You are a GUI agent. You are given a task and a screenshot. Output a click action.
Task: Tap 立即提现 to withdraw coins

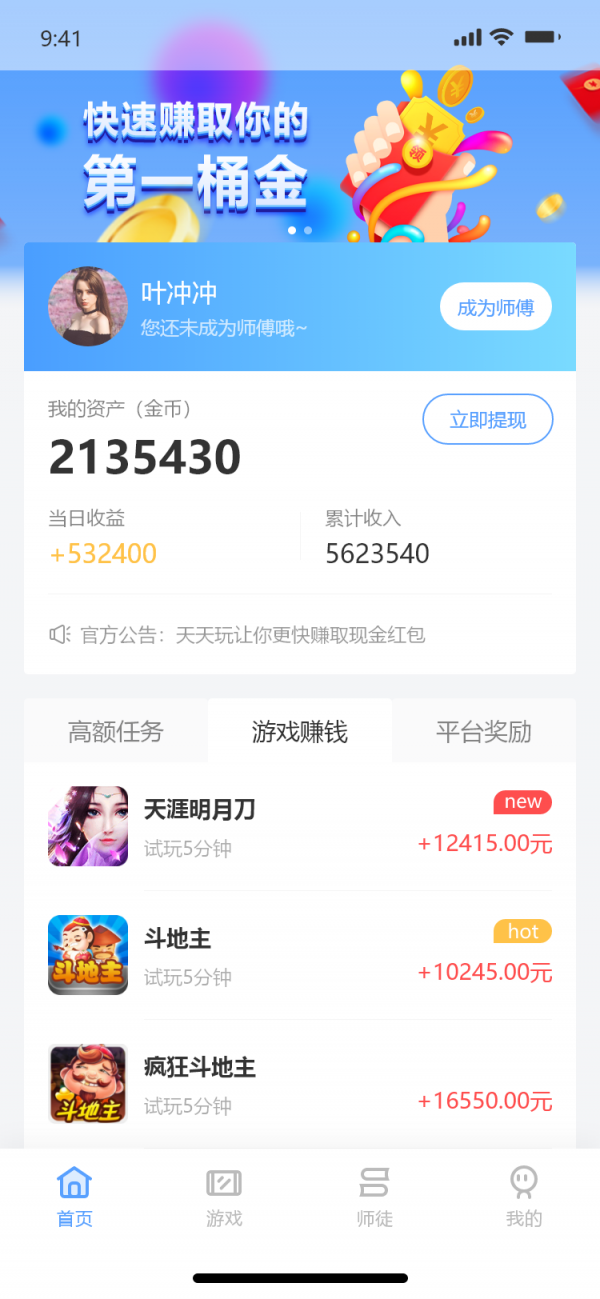click(488, 419)
